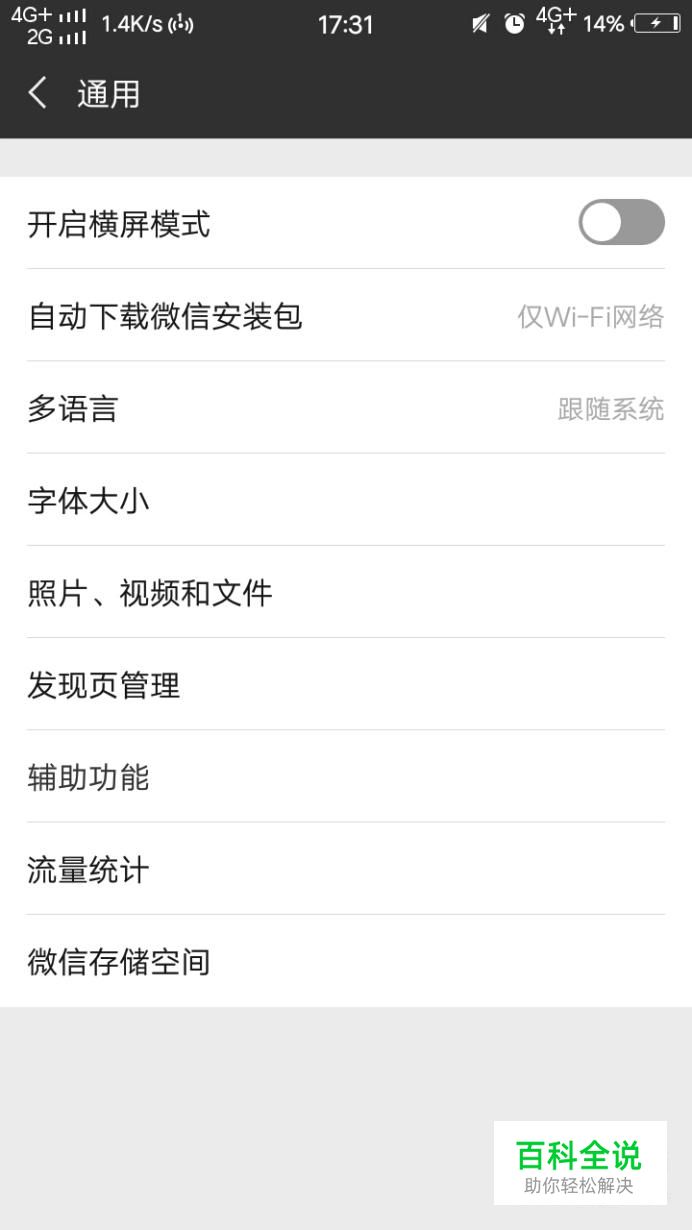Open 微信存储空间
The height and width of the screenshot is (1230, 692).
point(346,961)
